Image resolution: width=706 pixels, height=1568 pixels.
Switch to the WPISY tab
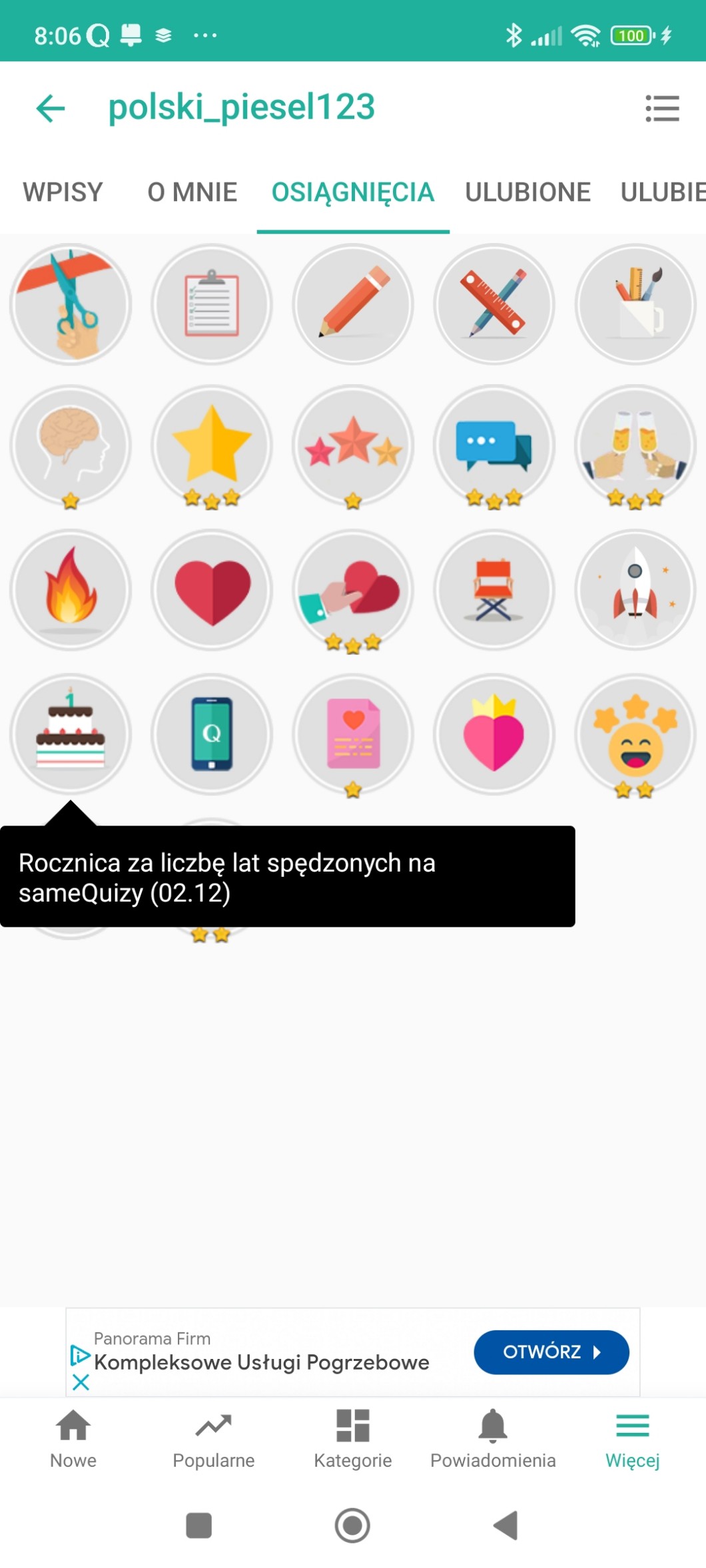point(63,192)
